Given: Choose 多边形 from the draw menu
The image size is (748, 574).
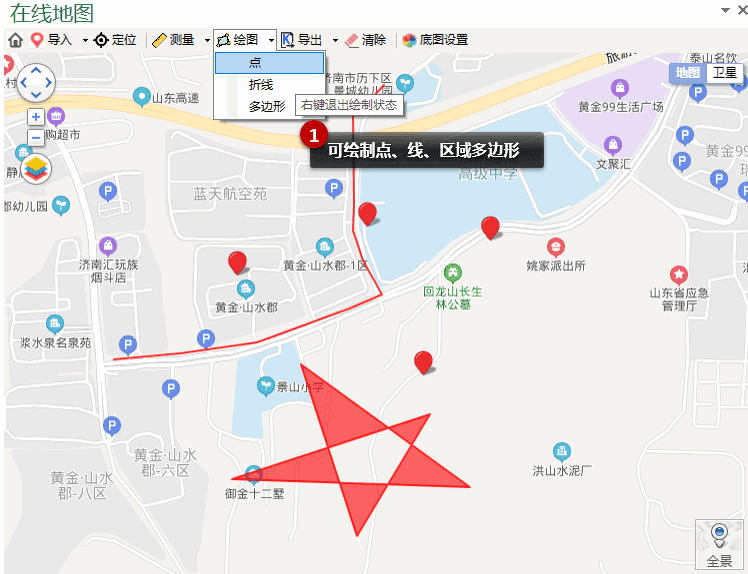Looking at the screenshot, I should [267, 105].
